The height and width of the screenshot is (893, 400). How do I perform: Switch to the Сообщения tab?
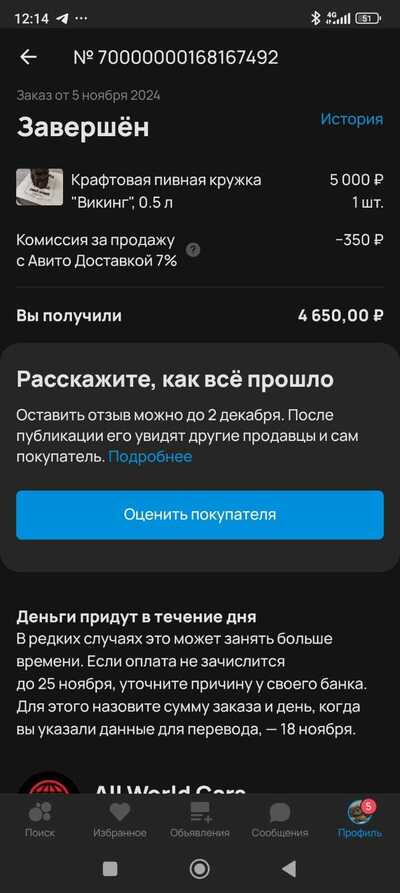click(x=280, y=820)
